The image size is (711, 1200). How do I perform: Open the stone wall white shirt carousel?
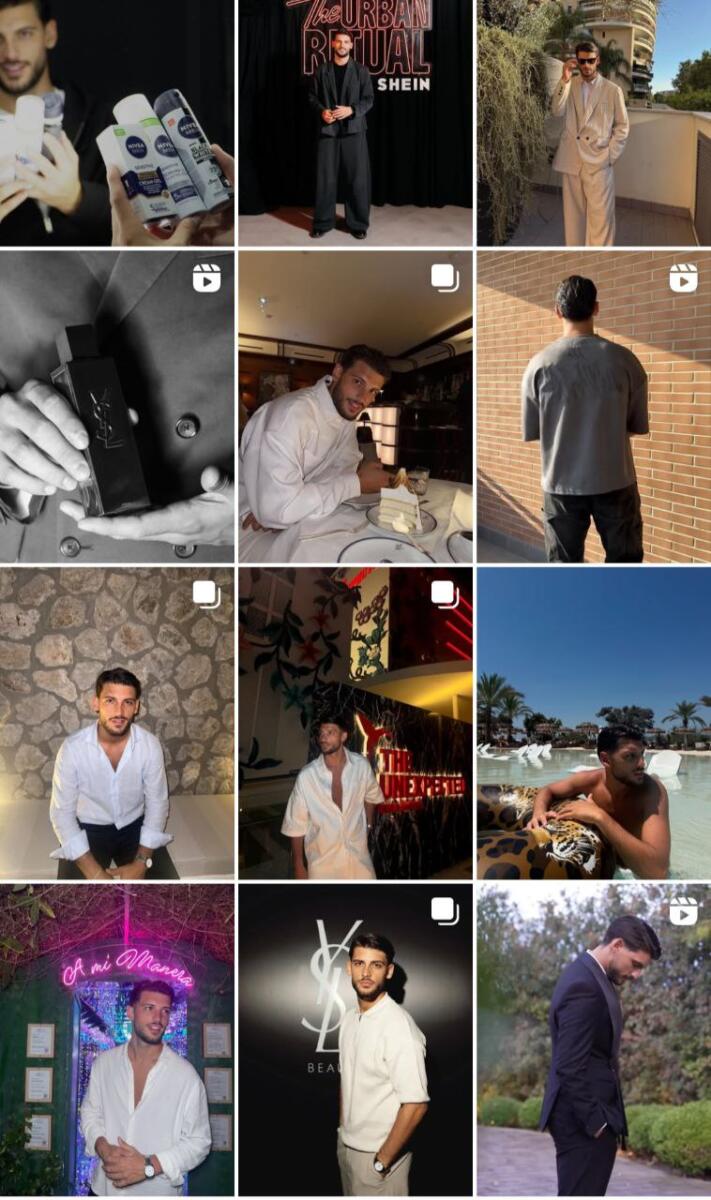117,723
